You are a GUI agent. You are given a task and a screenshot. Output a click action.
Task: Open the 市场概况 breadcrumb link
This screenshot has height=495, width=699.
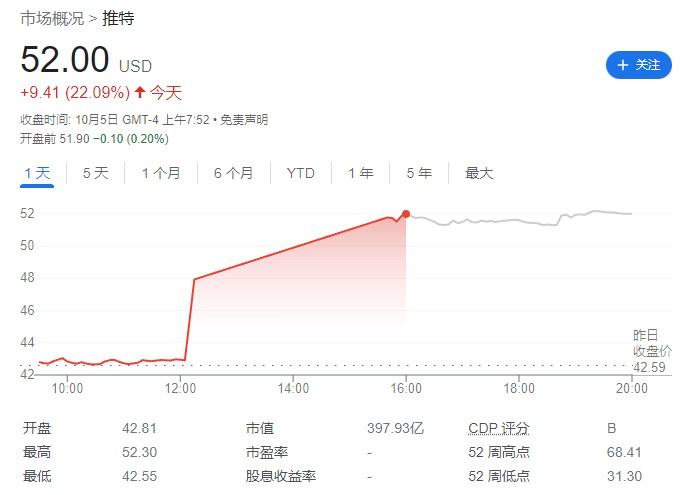(x=52, y=19)
